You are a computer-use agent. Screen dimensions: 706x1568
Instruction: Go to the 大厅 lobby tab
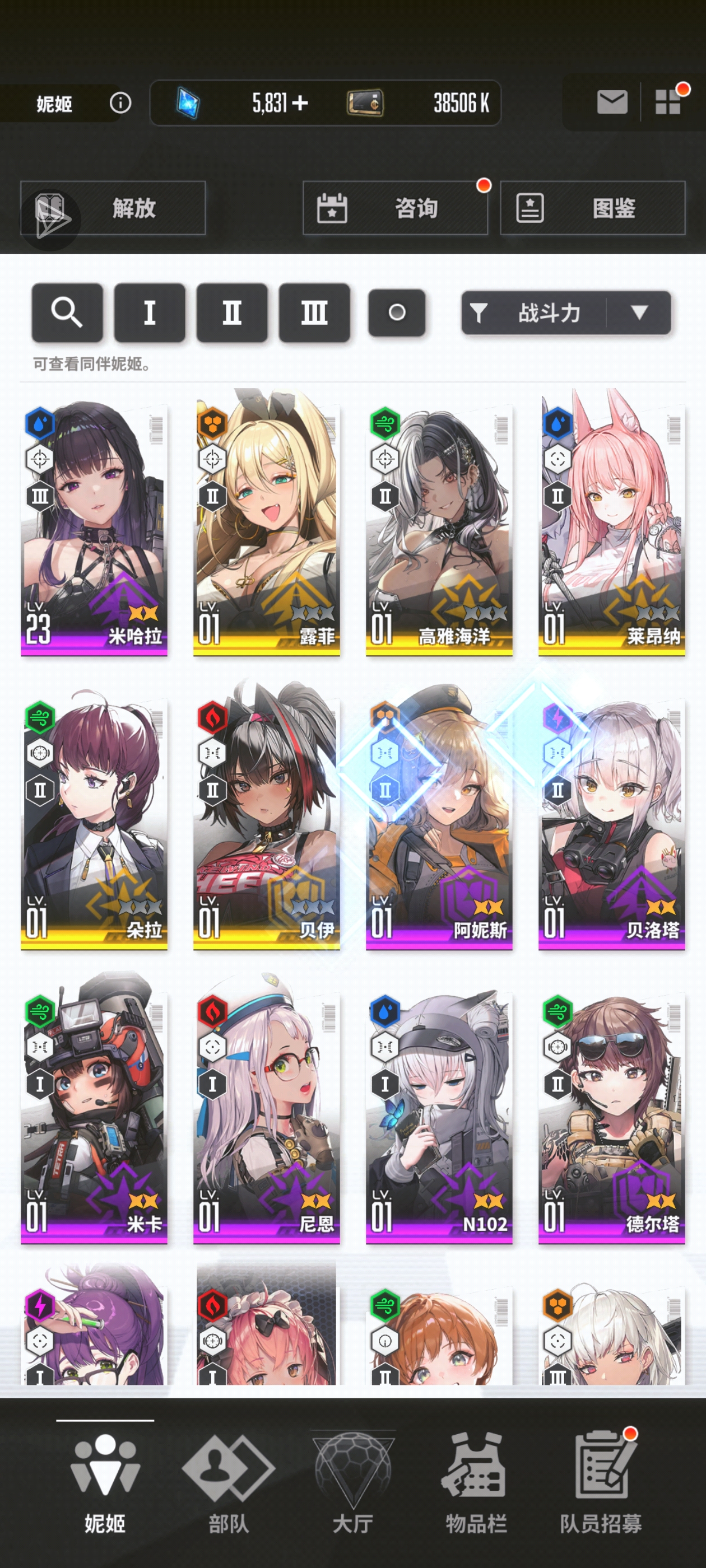(x=352, y=1483)
